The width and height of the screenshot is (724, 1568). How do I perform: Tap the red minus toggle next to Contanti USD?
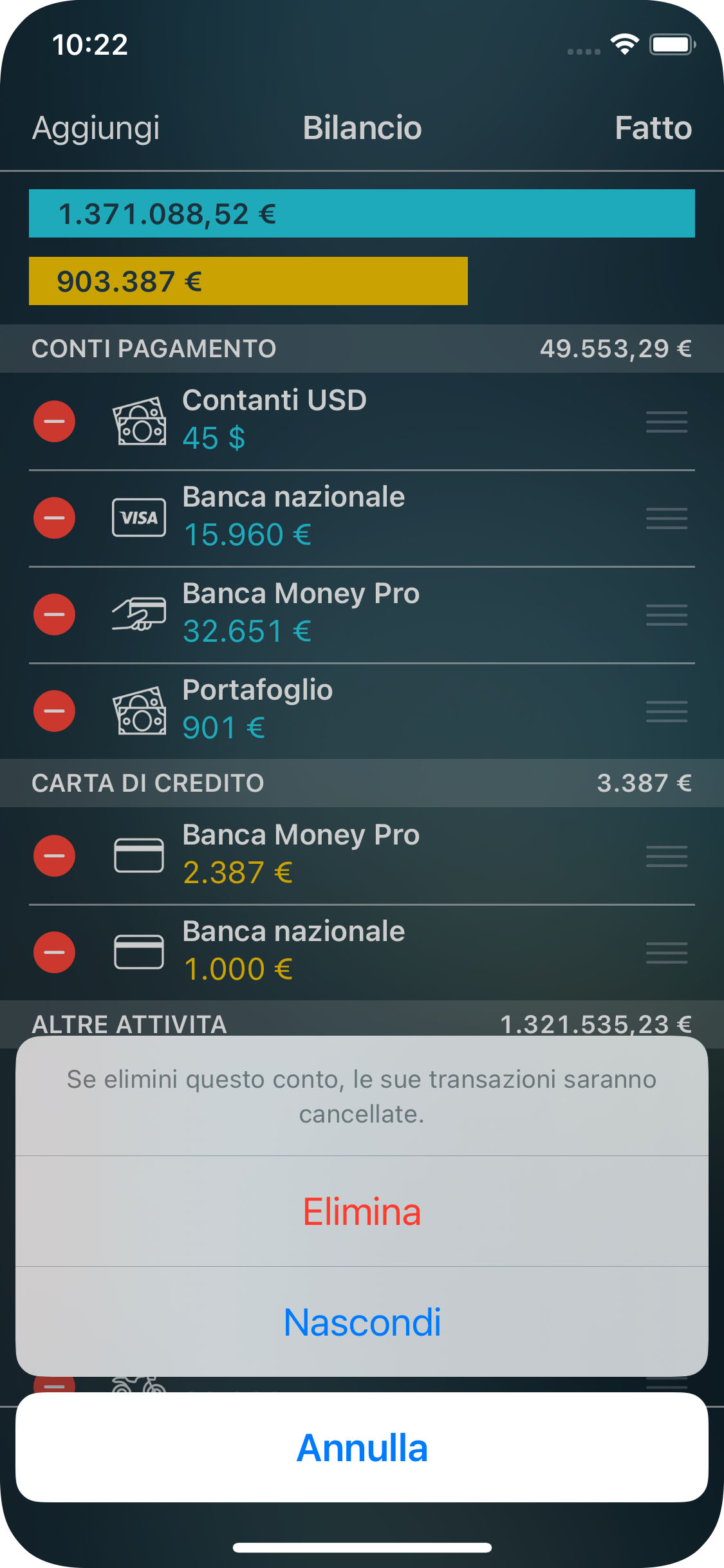point(54,421)
